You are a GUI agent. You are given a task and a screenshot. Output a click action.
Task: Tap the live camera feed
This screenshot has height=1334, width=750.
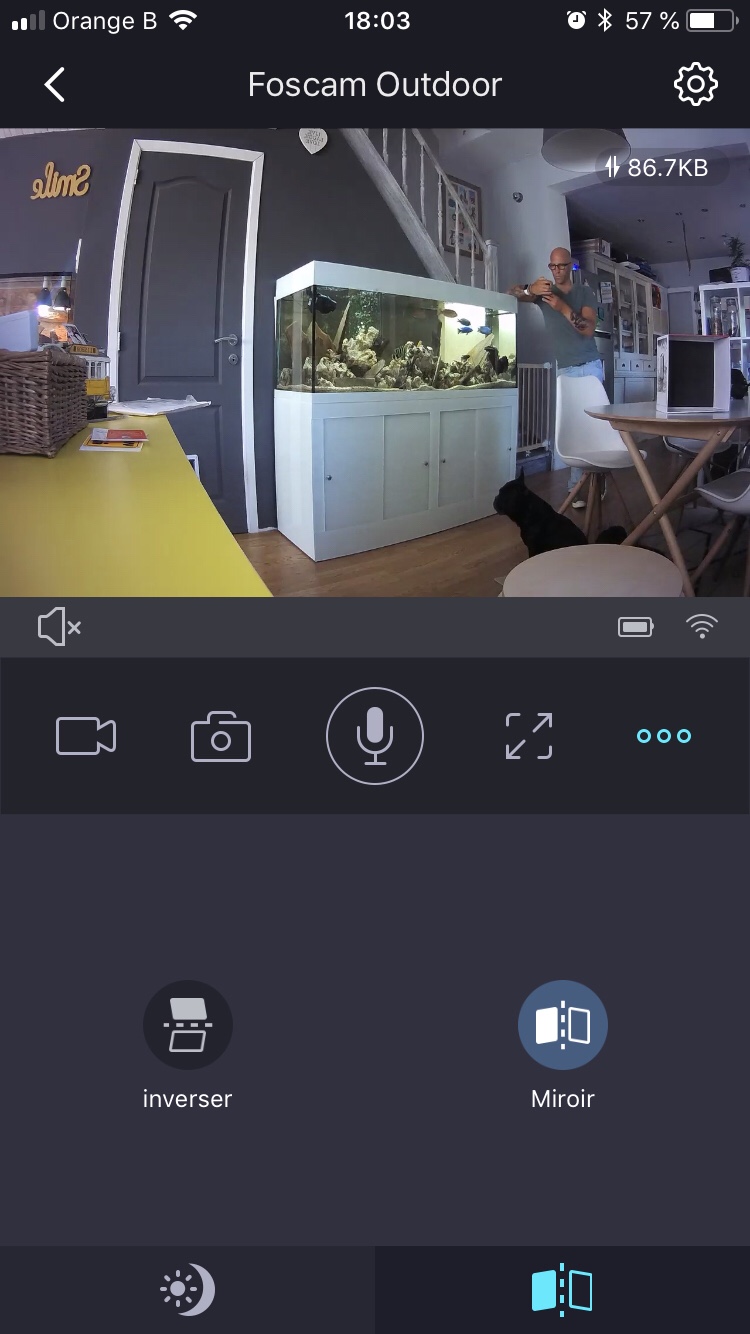point(375,362)
